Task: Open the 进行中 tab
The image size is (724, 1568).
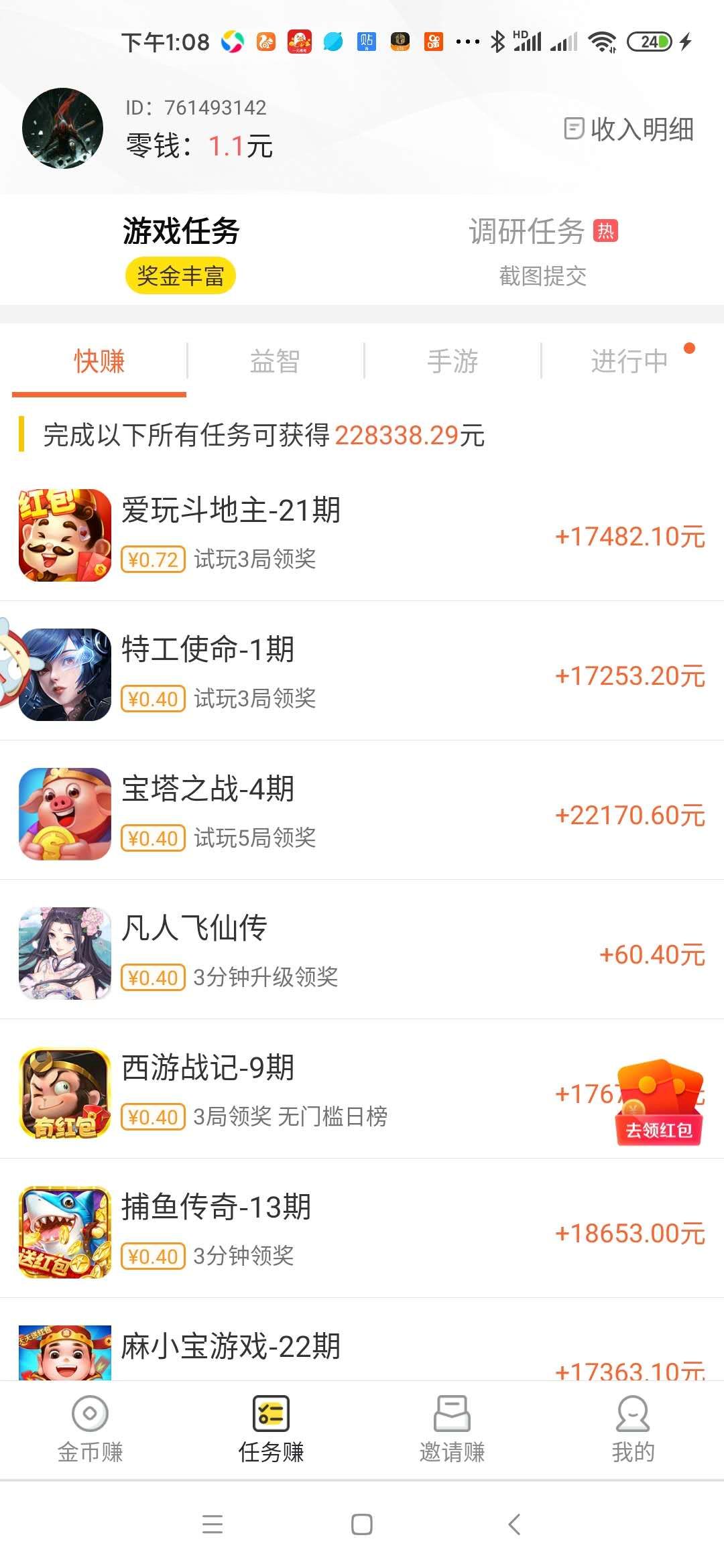Action: [x=630, y=361]
